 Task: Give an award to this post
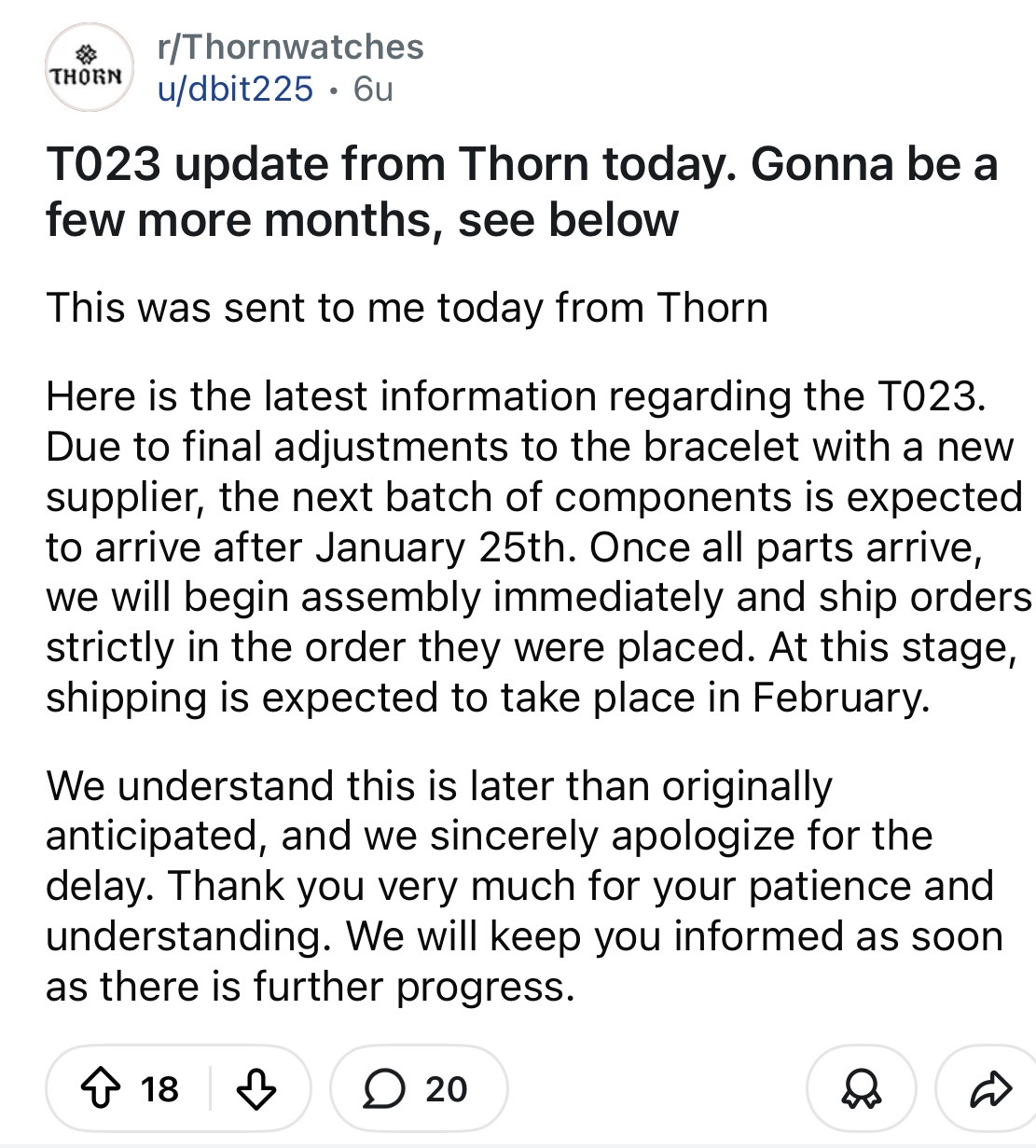click(861, 1088)
